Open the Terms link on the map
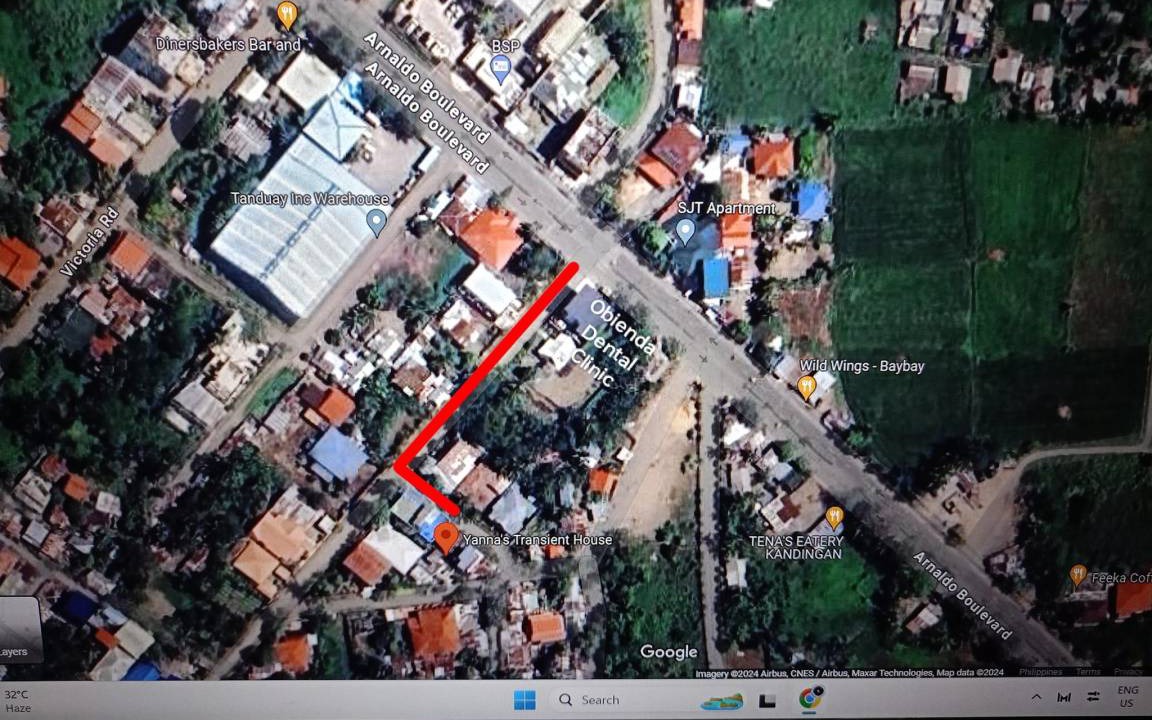 click(x=1088, y=672)
